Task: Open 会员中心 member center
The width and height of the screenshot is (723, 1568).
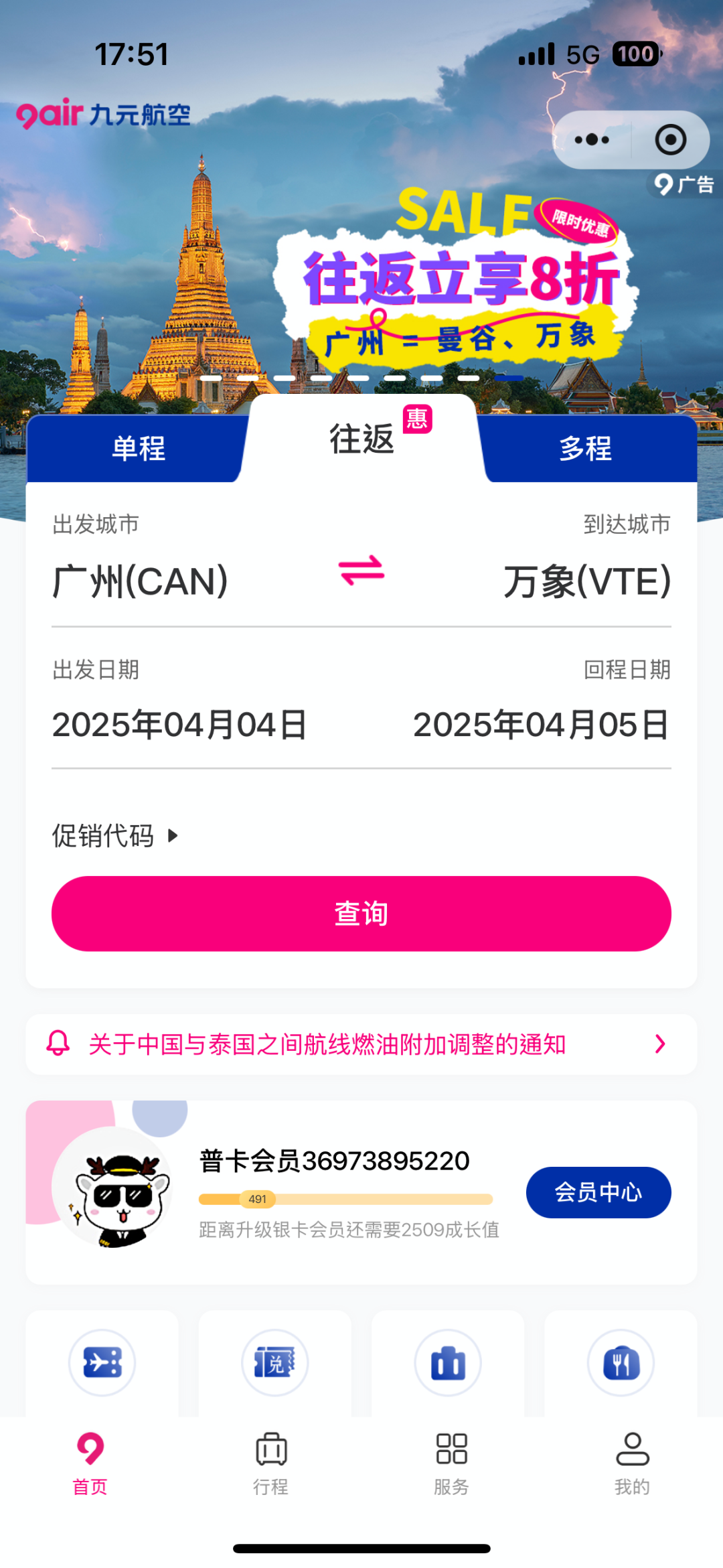Action: [598, 1192]
